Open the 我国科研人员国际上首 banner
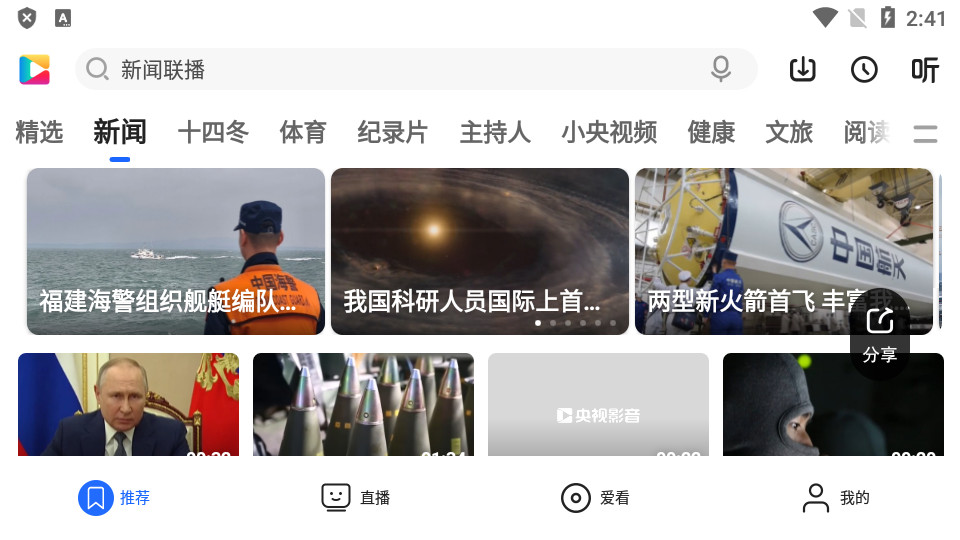This screenshot has width=960, height=540. pyautogui.click(x=480, y=251)
